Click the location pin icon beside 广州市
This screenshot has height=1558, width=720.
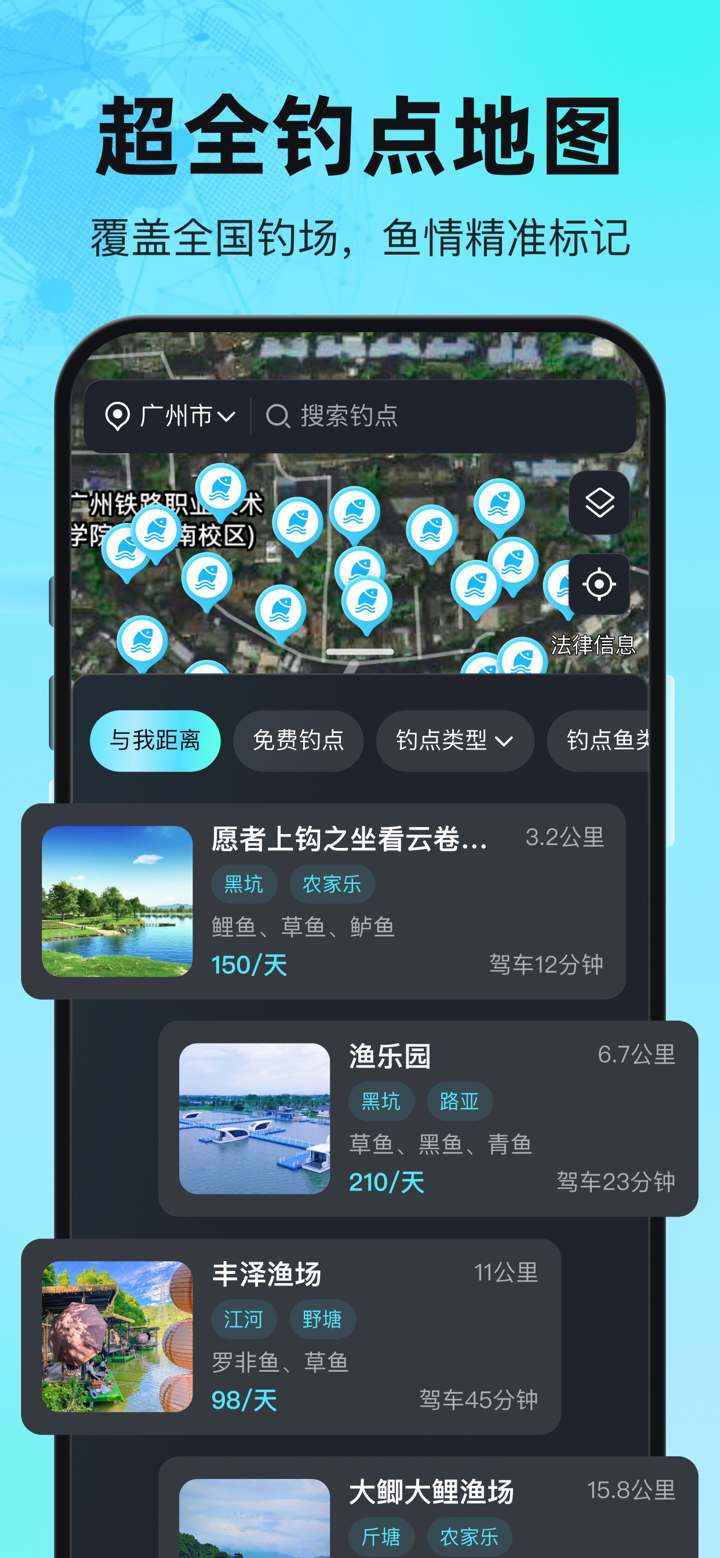[x=120, y=416]
